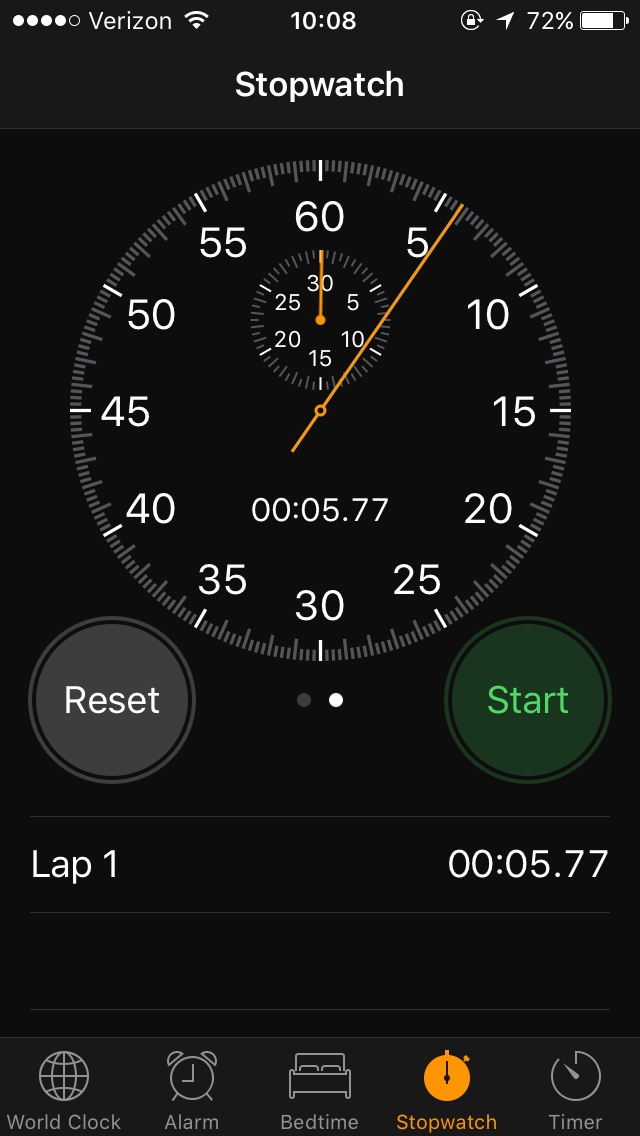The height and width of the screenshot is (1136, 640).
Task: Tap the stopwatch page indicator dots
Action: click(x=320, y=700)
